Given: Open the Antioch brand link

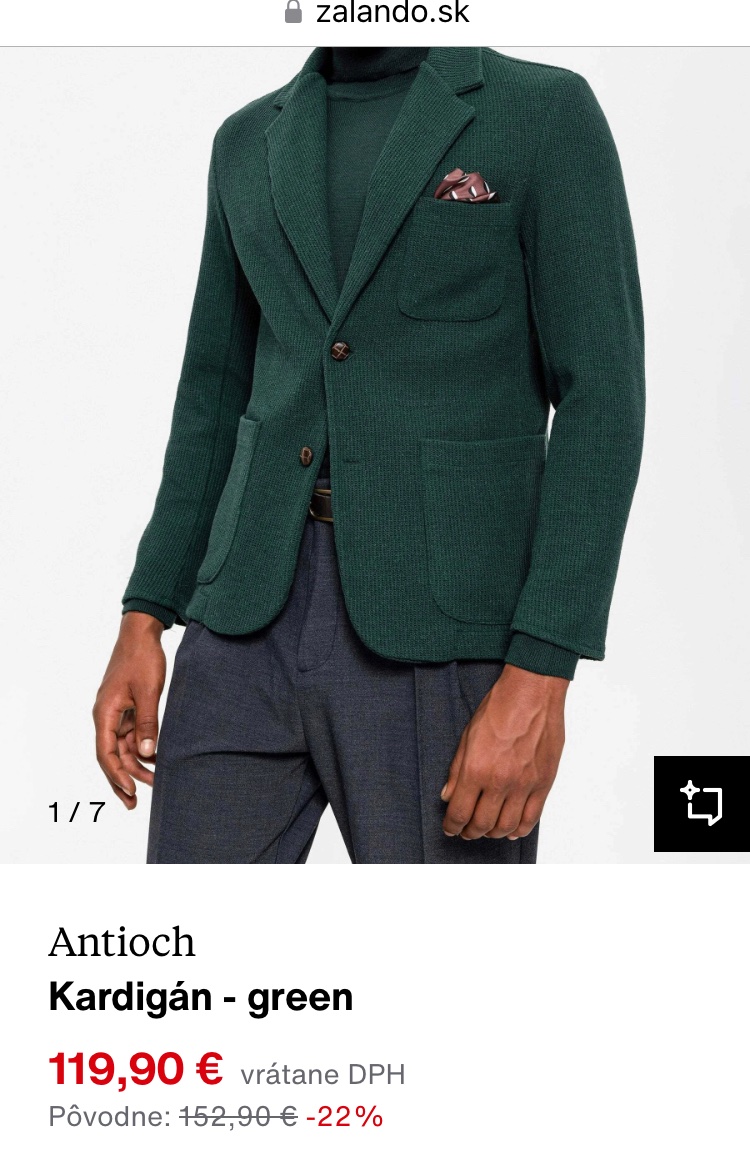Looking at the screenshot, I should pos(122,942).
